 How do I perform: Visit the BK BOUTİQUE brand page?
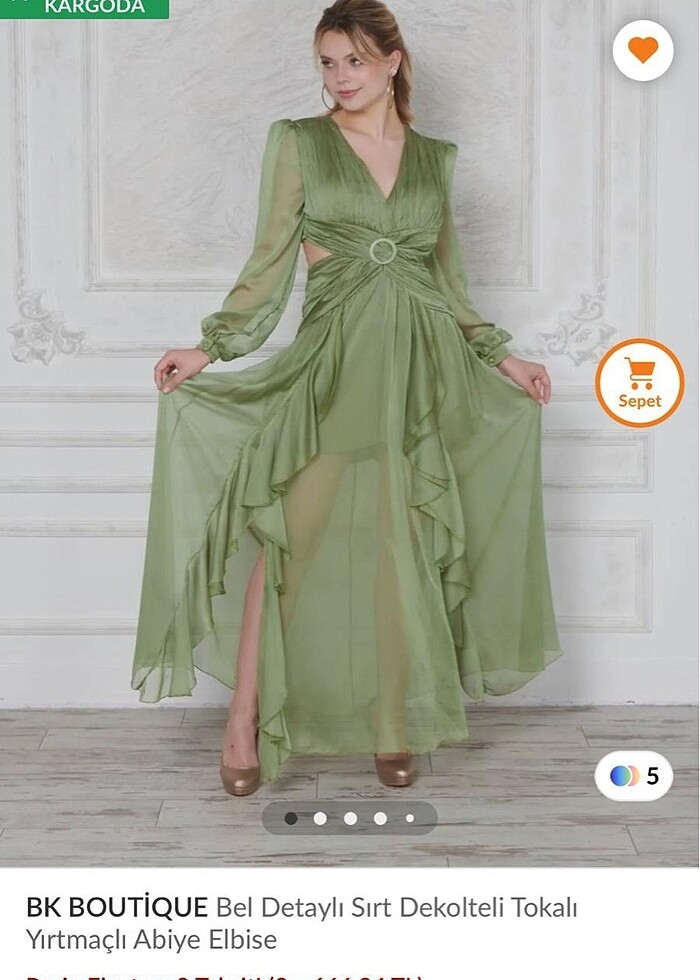116,908
